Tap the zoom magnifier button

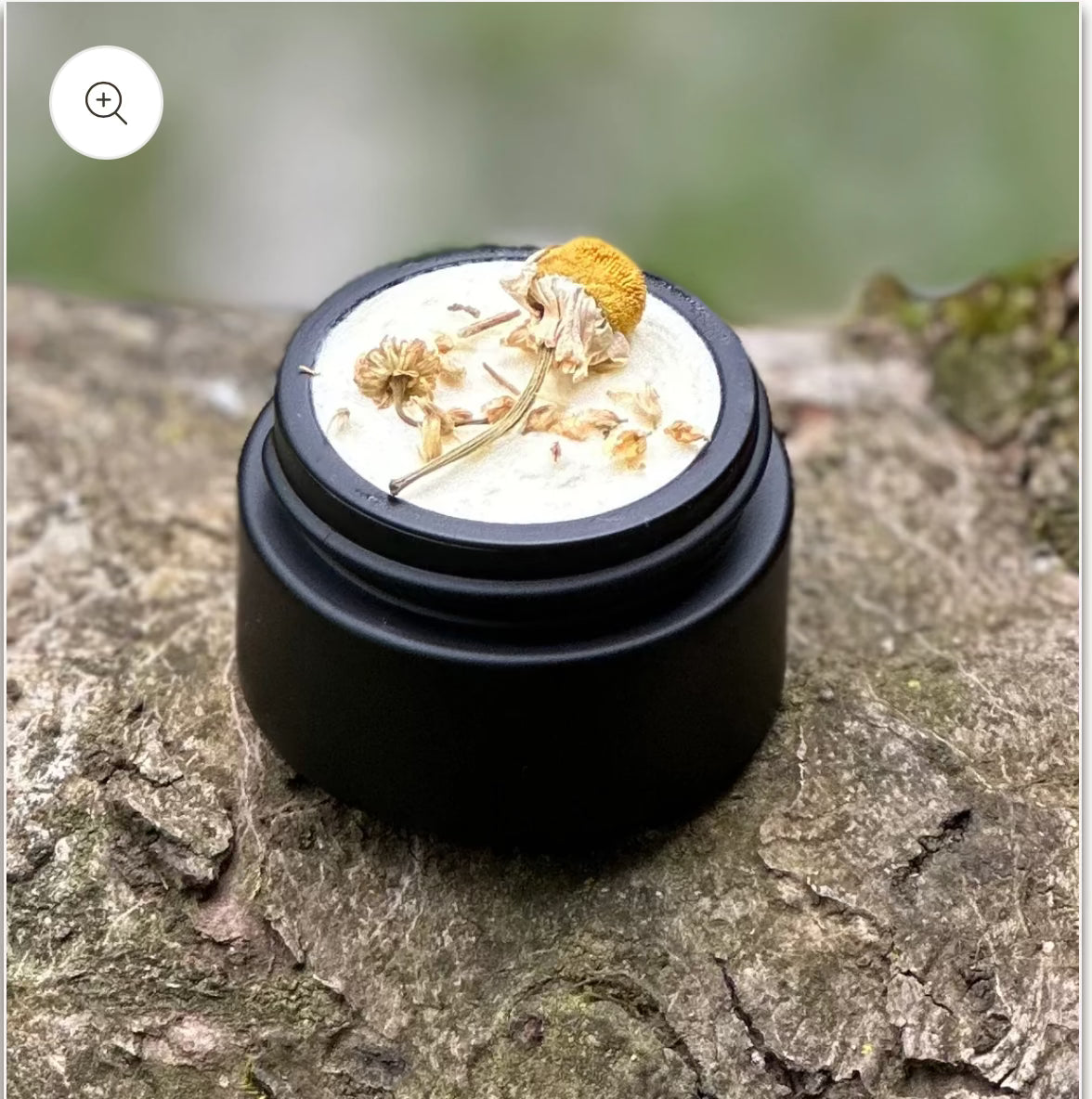106,102
